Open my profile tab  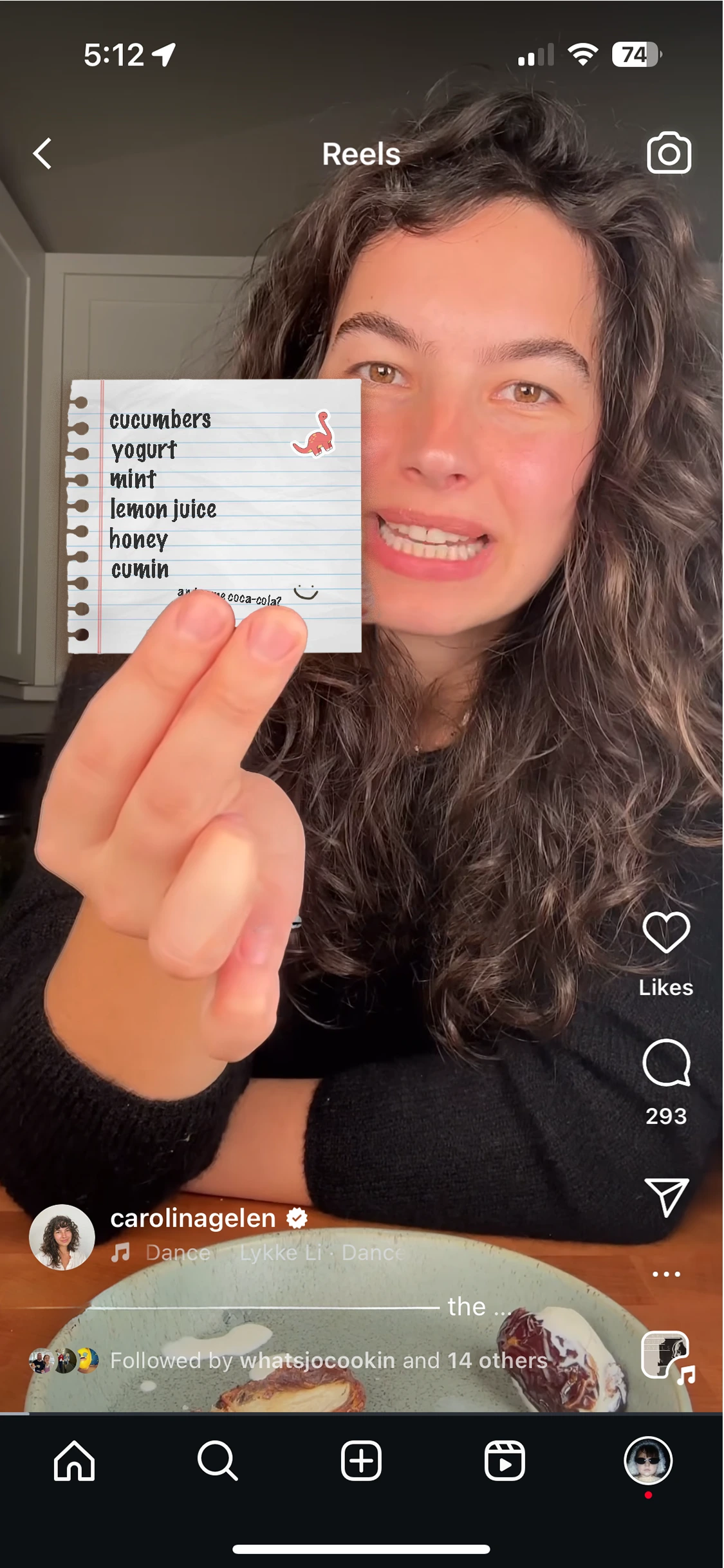coord(648,1461)
